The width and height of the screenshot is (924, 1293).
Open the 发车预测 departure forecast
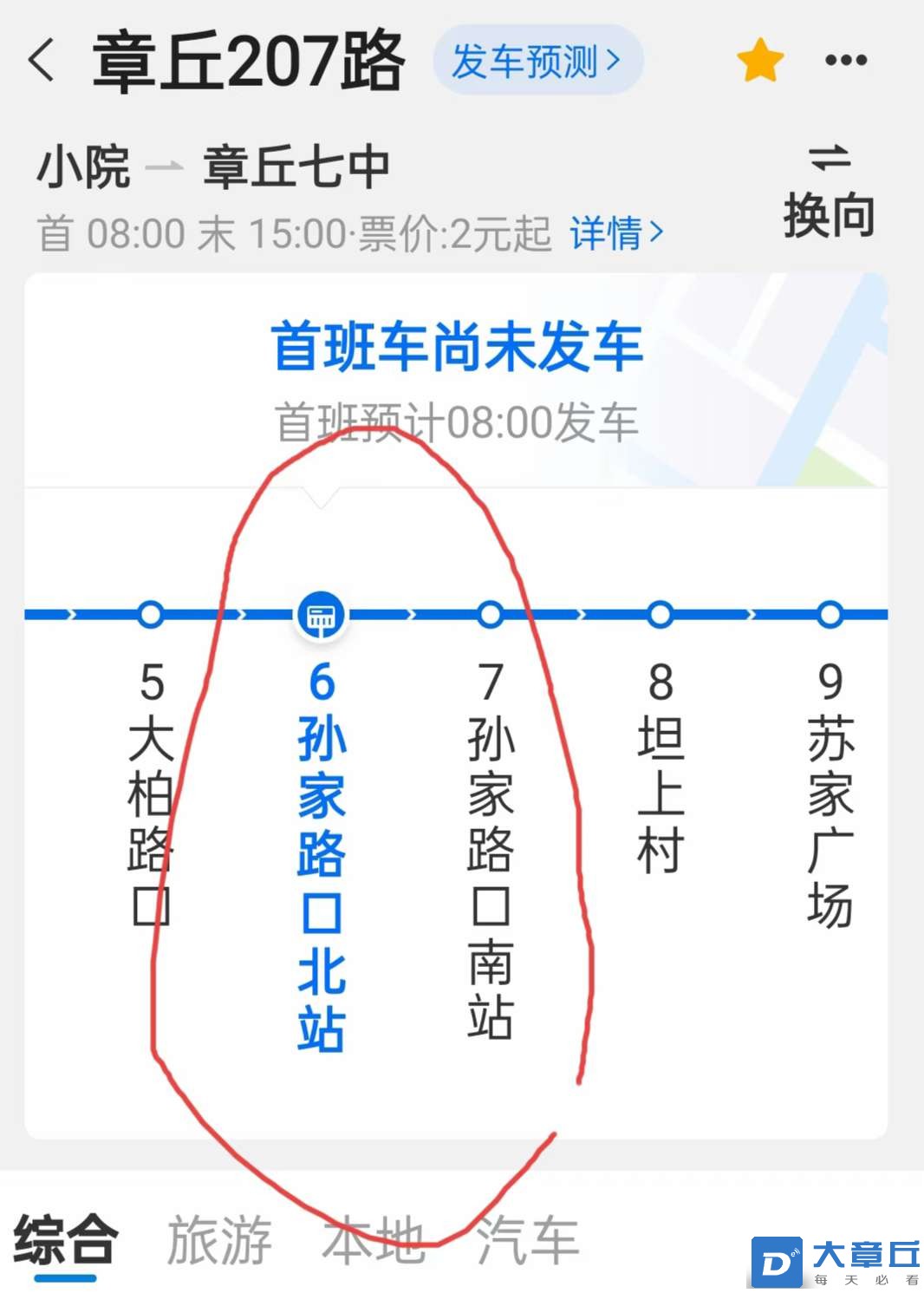537,61
